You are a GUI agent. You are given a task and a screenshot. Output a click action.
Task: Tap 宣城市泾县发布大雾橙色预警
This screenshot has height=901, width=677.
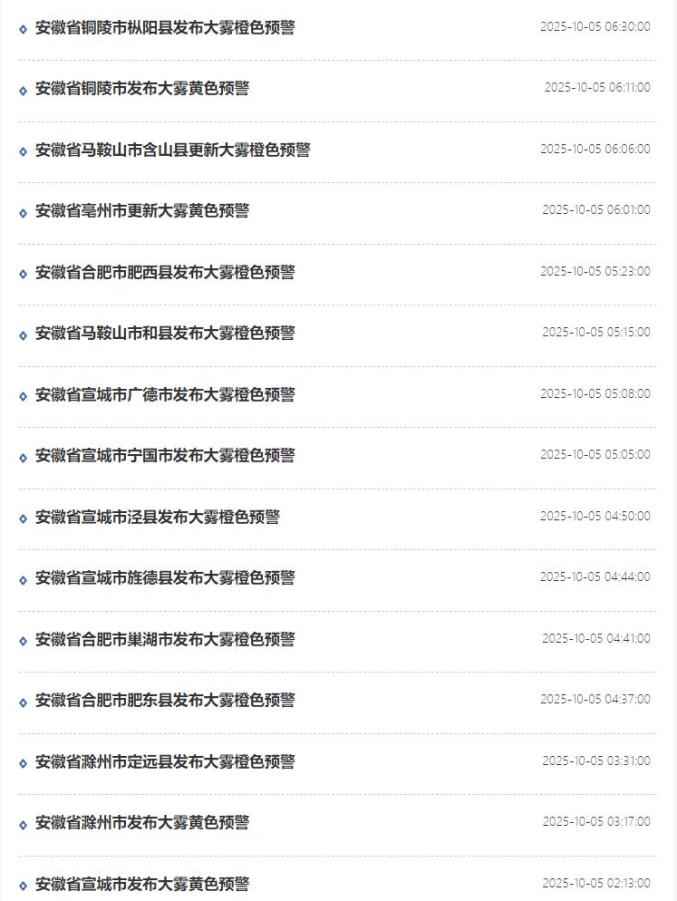pyautogui.click(x=157, y=517)
